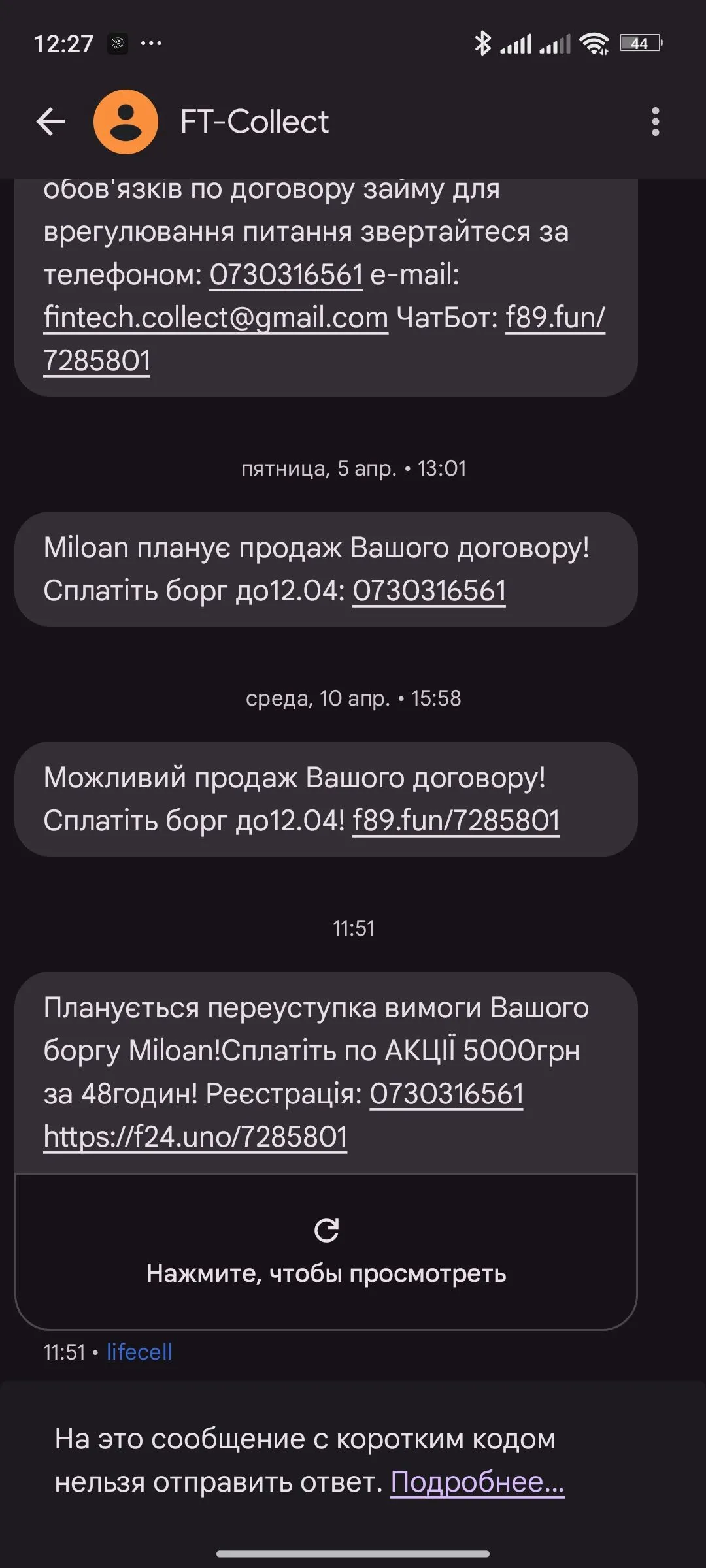Open the FT-Collect contact avatar

coord(126,122)
